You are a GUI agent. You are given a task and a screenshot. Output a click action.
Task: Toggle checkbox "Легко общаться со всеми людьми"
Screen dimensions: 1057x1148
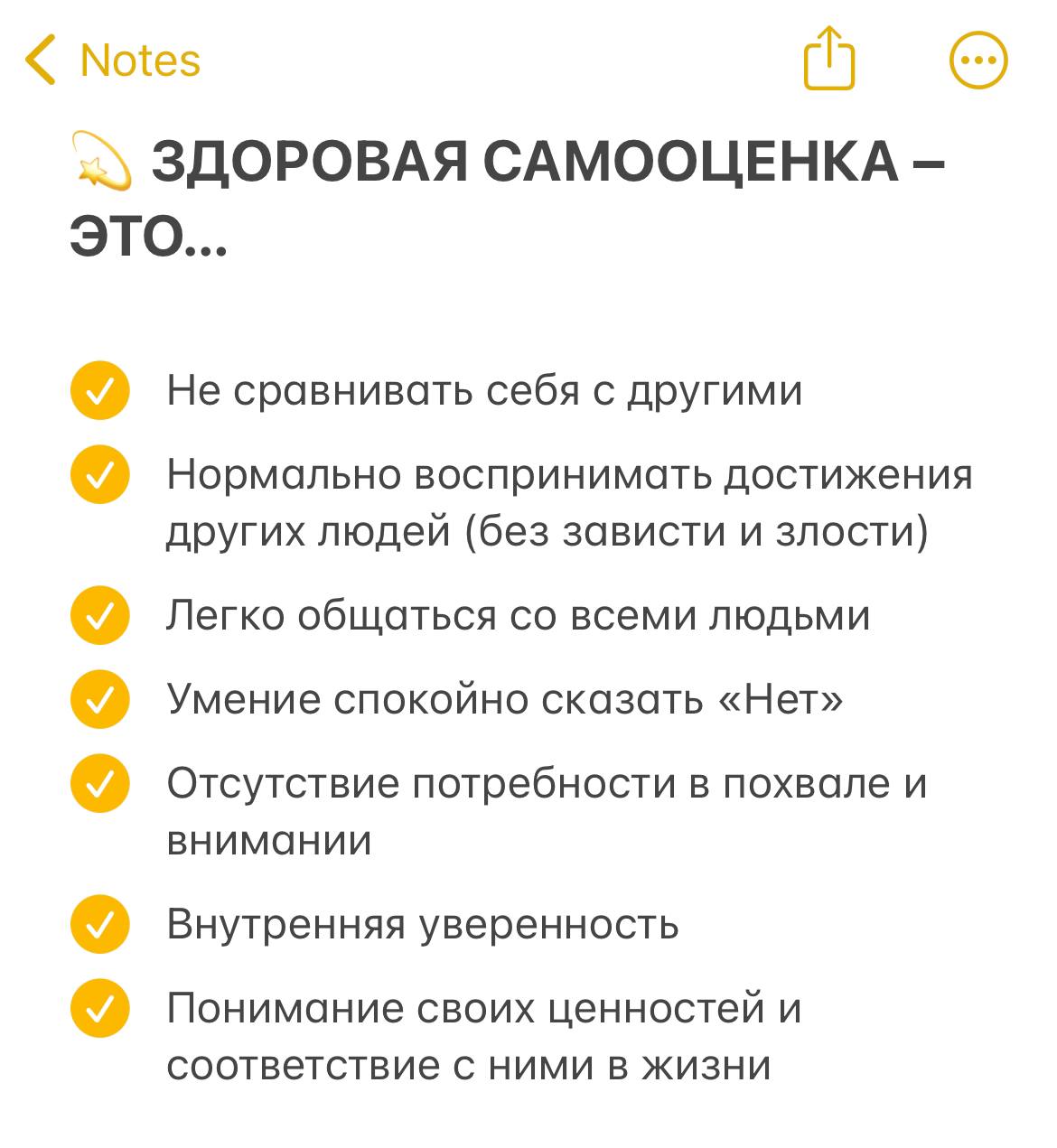click(100, 615)
